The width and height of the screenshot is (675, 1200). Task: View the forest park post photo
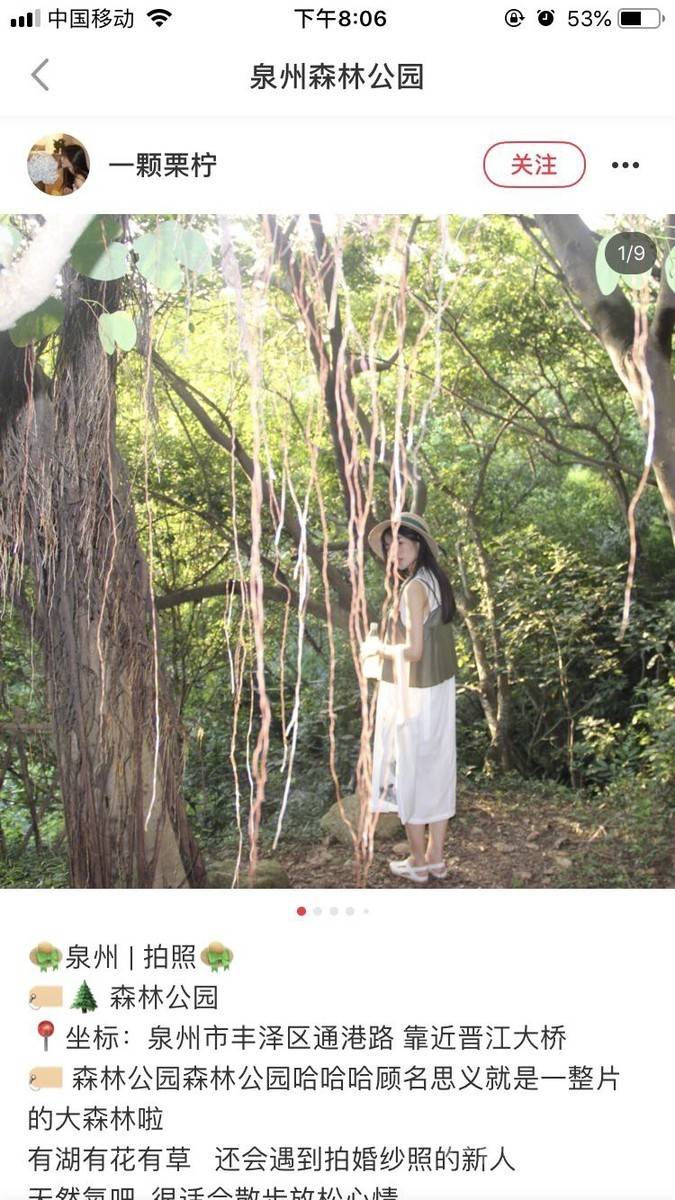pyautogui.click(x=337, y=550)
